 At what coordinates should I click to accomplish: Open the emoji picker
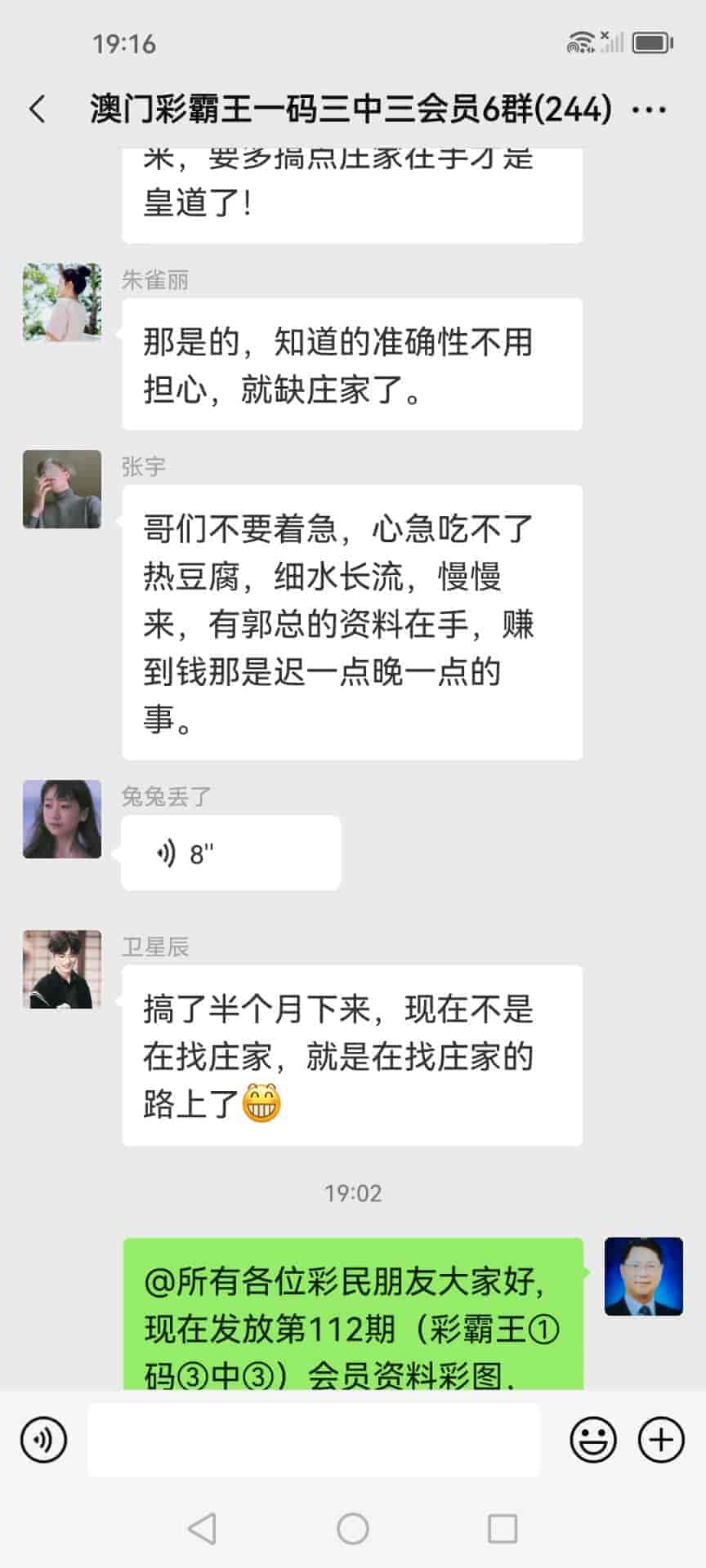(x=592, y=1440)
